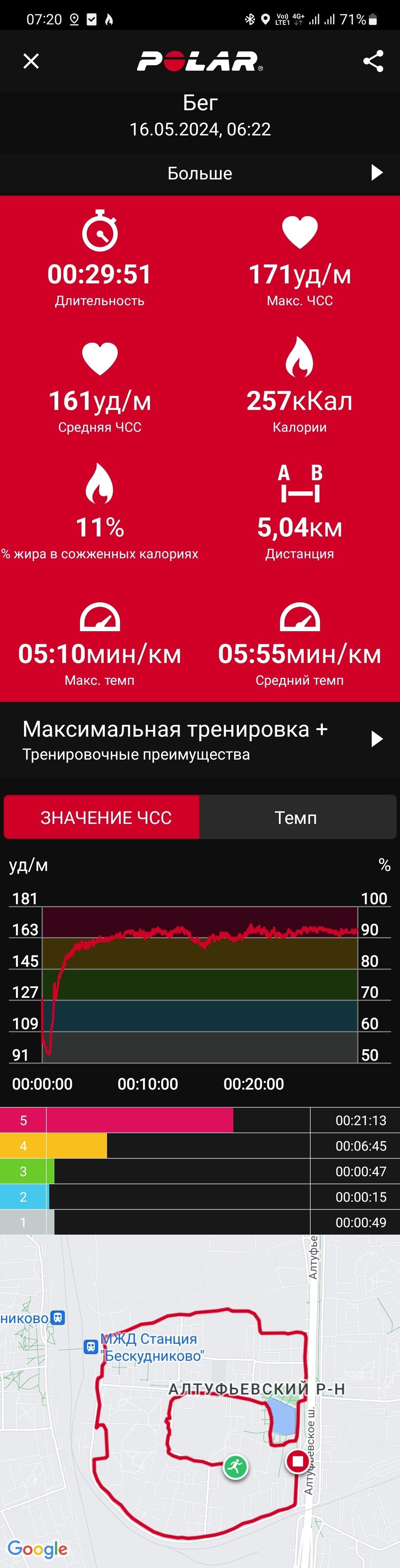This screenshot has width=400, height=1568.
Task: Close the training summary
Action: [31, 61]
